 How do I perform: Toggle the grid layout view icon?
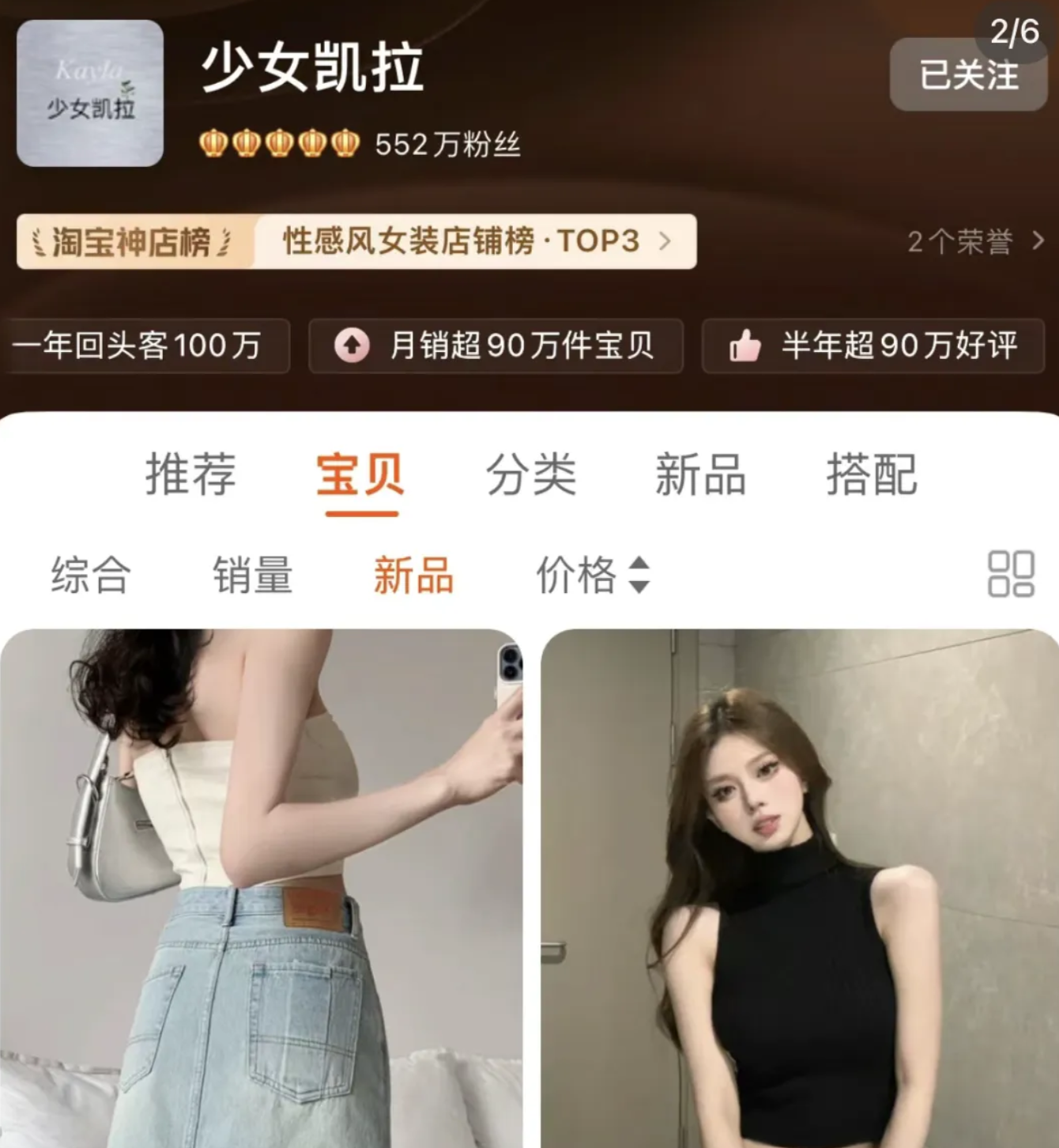pos(1010,574)
